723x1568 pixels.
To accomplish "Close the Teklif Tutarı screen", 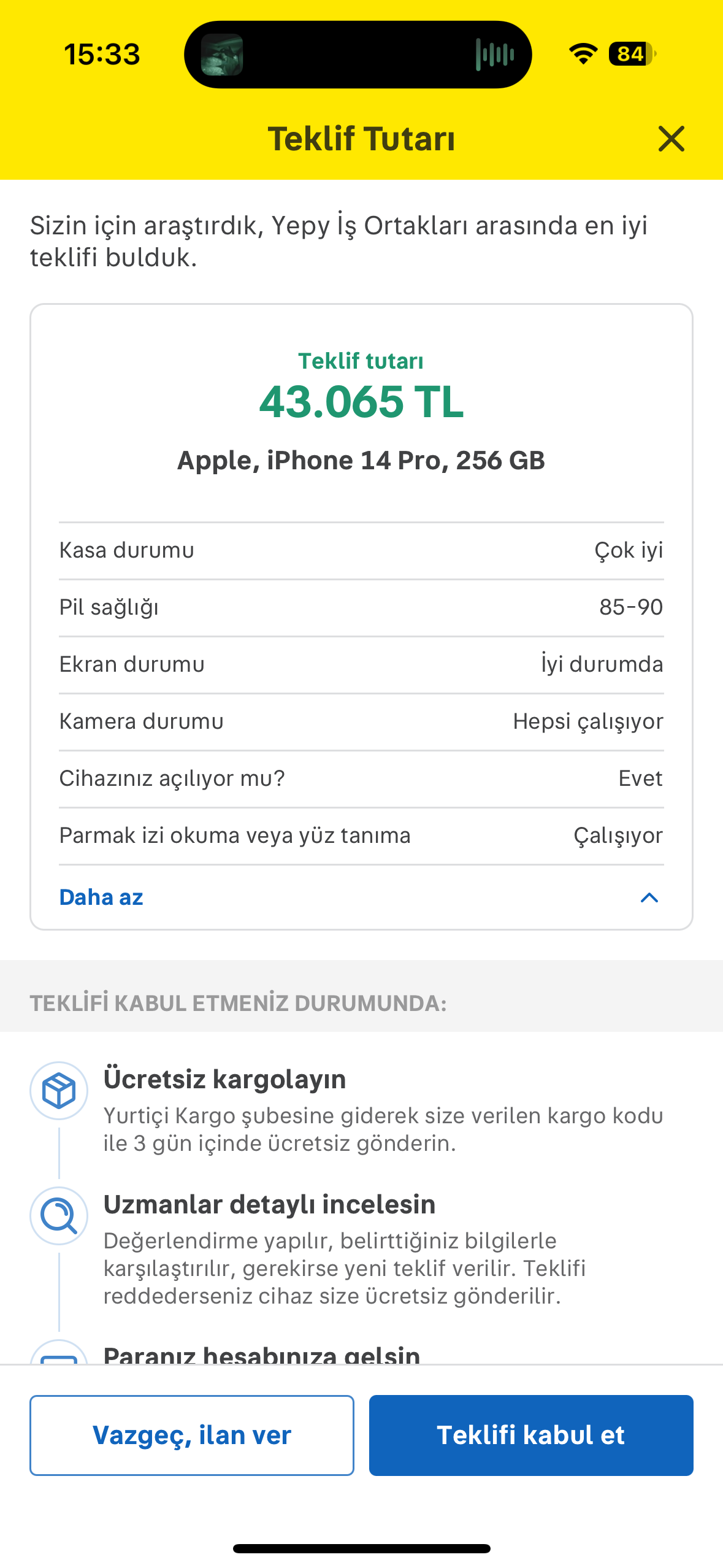I will point(671,139).
